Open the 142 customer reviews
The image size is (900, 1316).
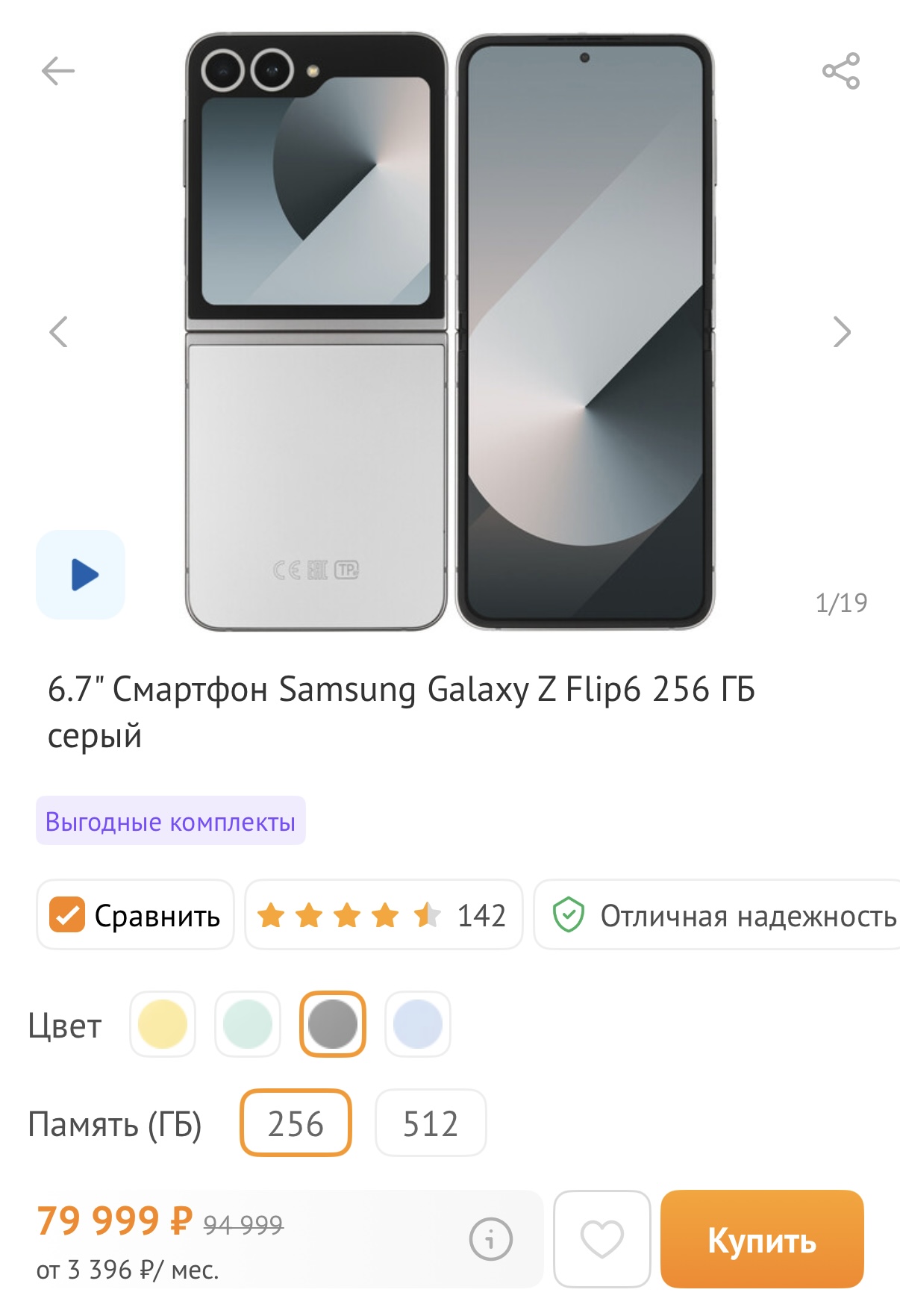pyautogui.click(x=383, y=915)
